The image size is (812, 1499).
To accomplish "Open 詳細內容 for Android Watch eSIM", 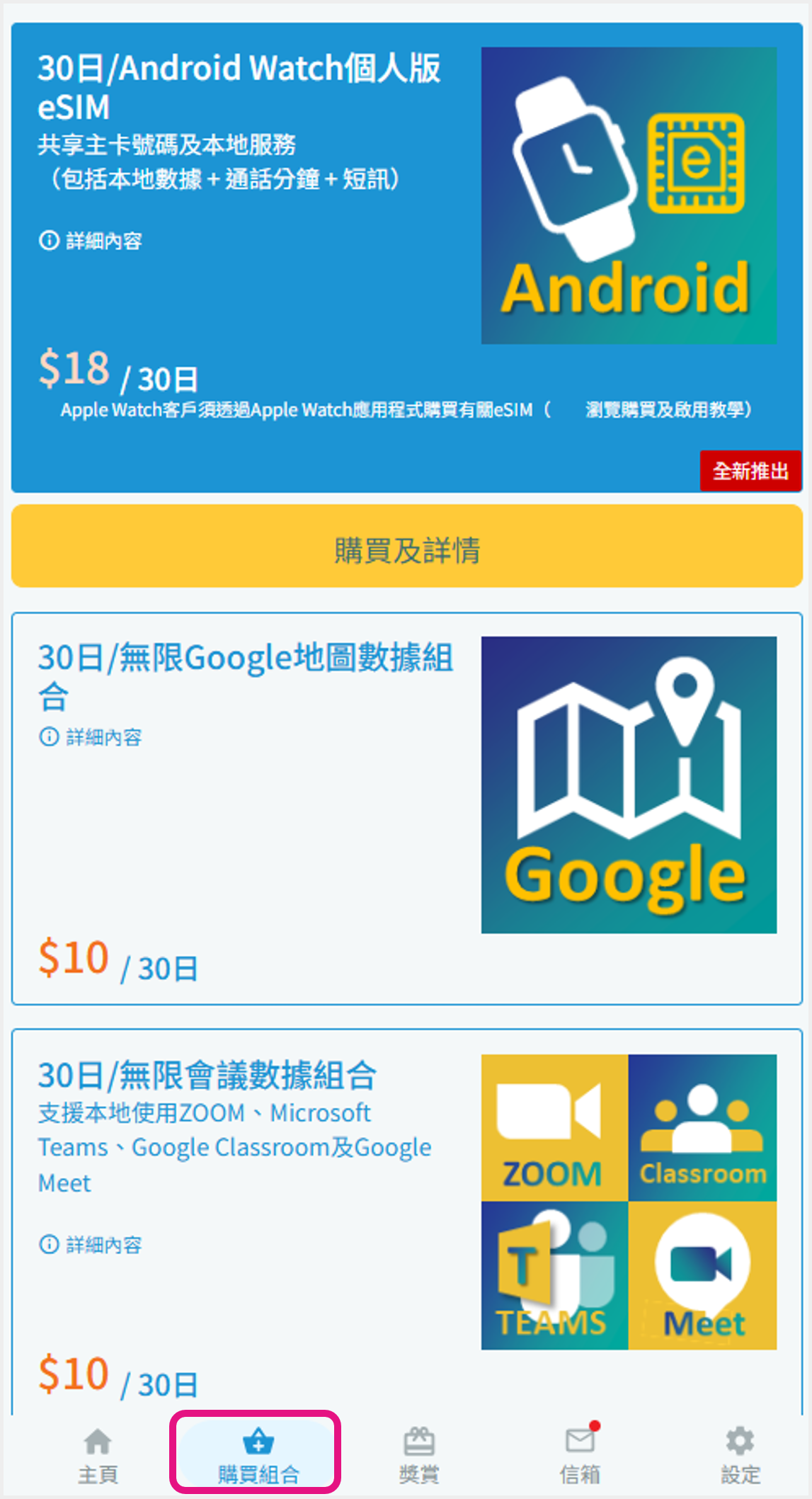I will [x=91, y=241].
